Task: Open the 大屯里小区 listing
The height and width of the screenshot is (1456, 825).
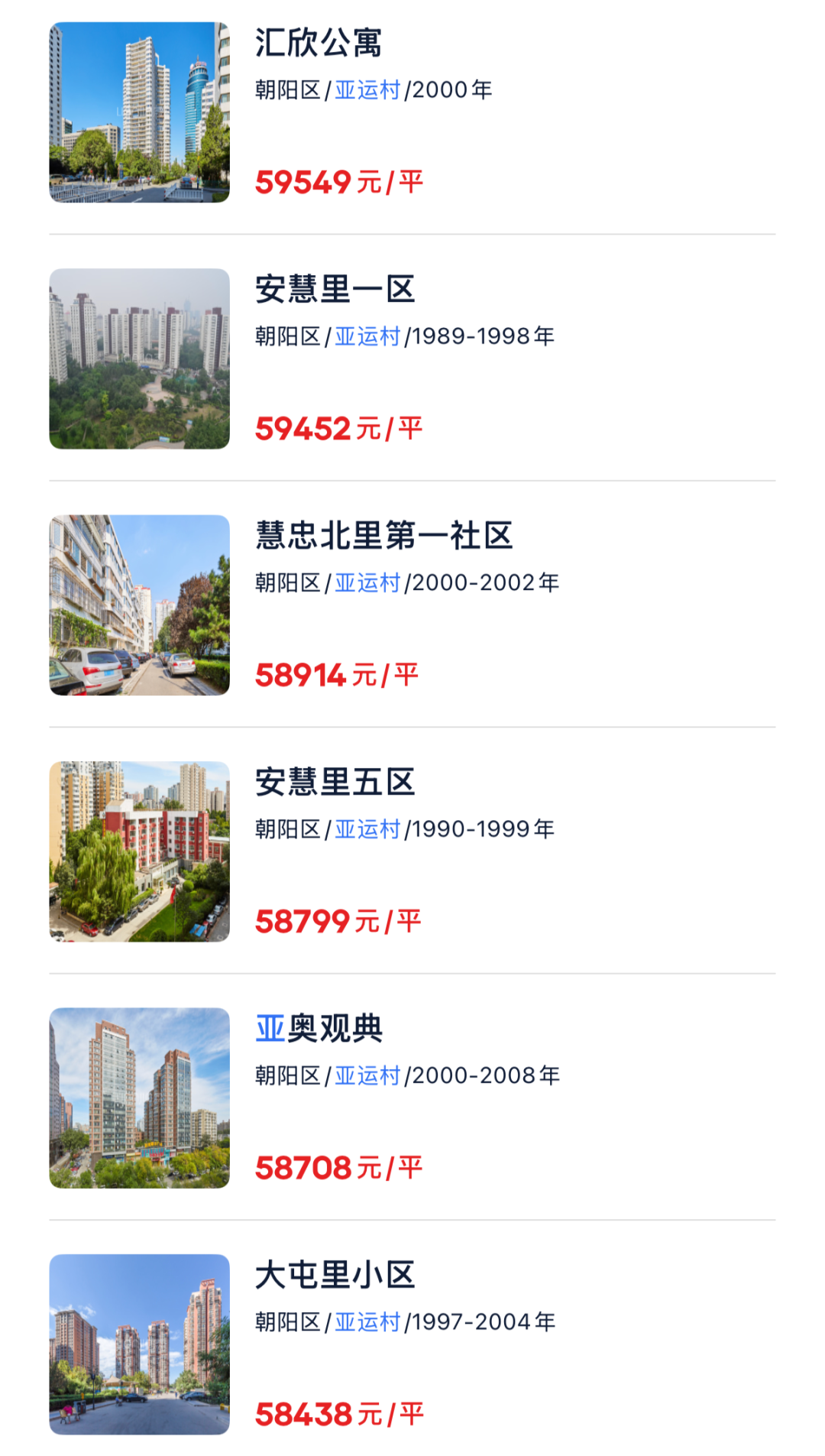Action: pos(335,1276)
